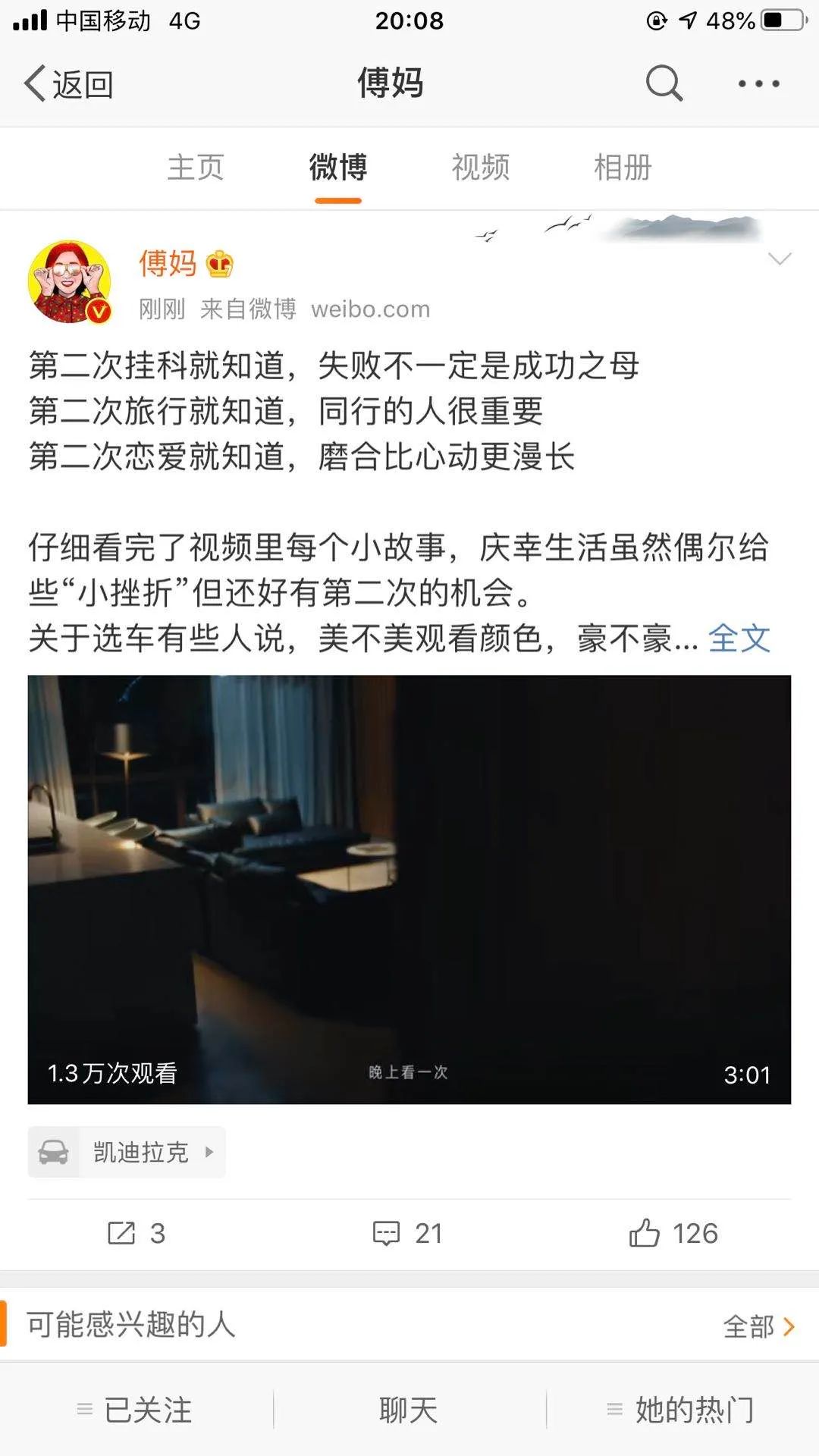
Task: Open search on 傅妈's profile
Action: (664, 83)
